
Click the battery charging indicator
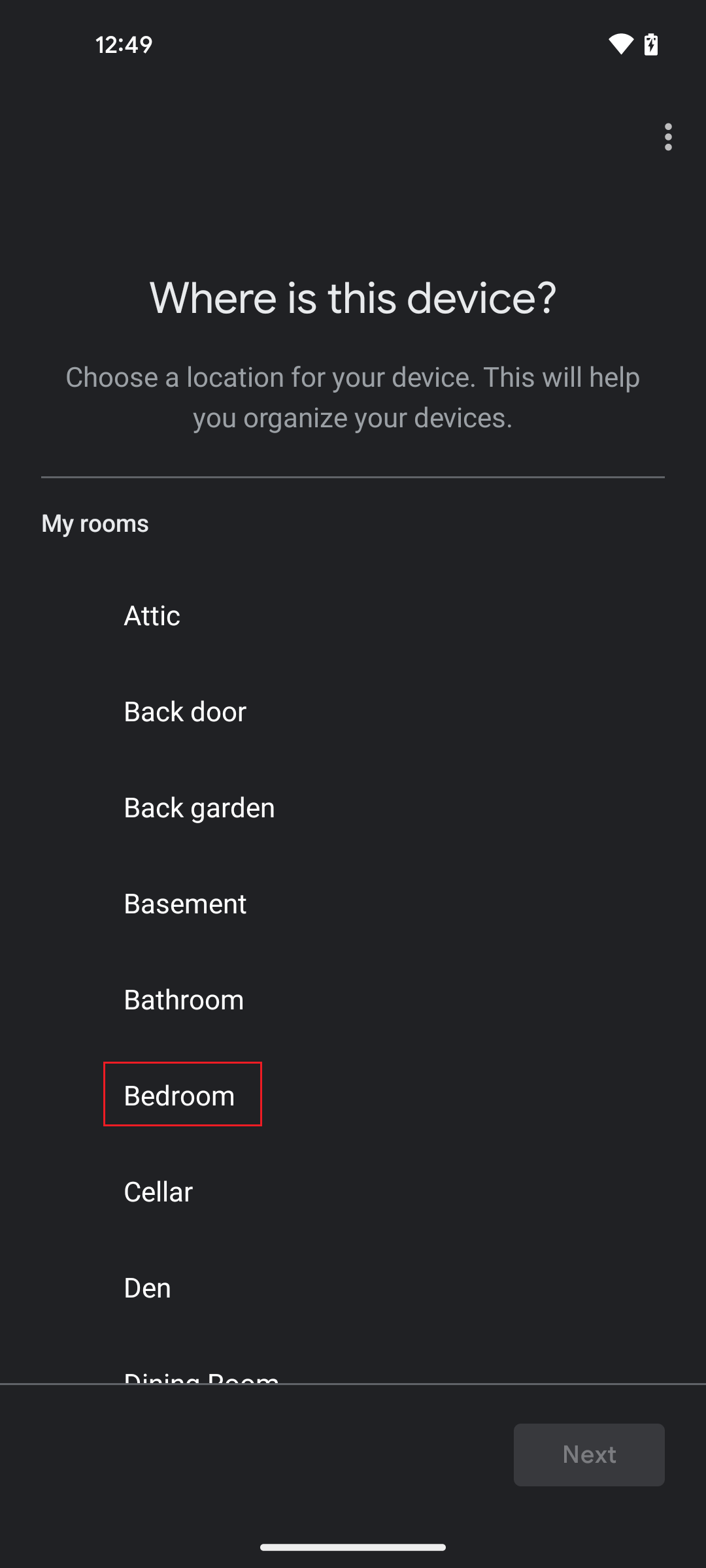click(x=652, y=44)
